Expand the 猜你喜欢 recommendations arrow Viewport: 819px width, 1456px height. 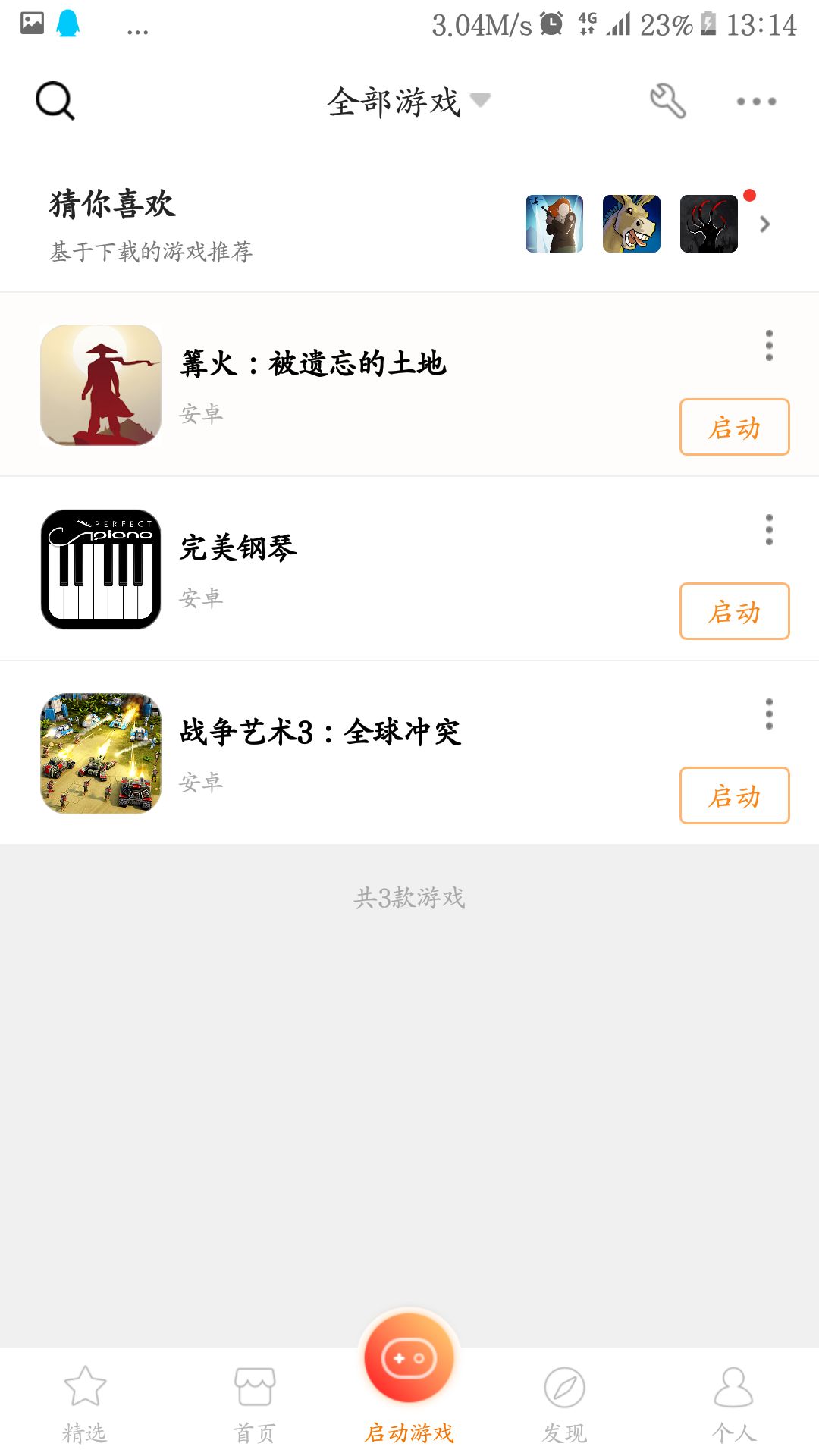[x=765, y=224]
